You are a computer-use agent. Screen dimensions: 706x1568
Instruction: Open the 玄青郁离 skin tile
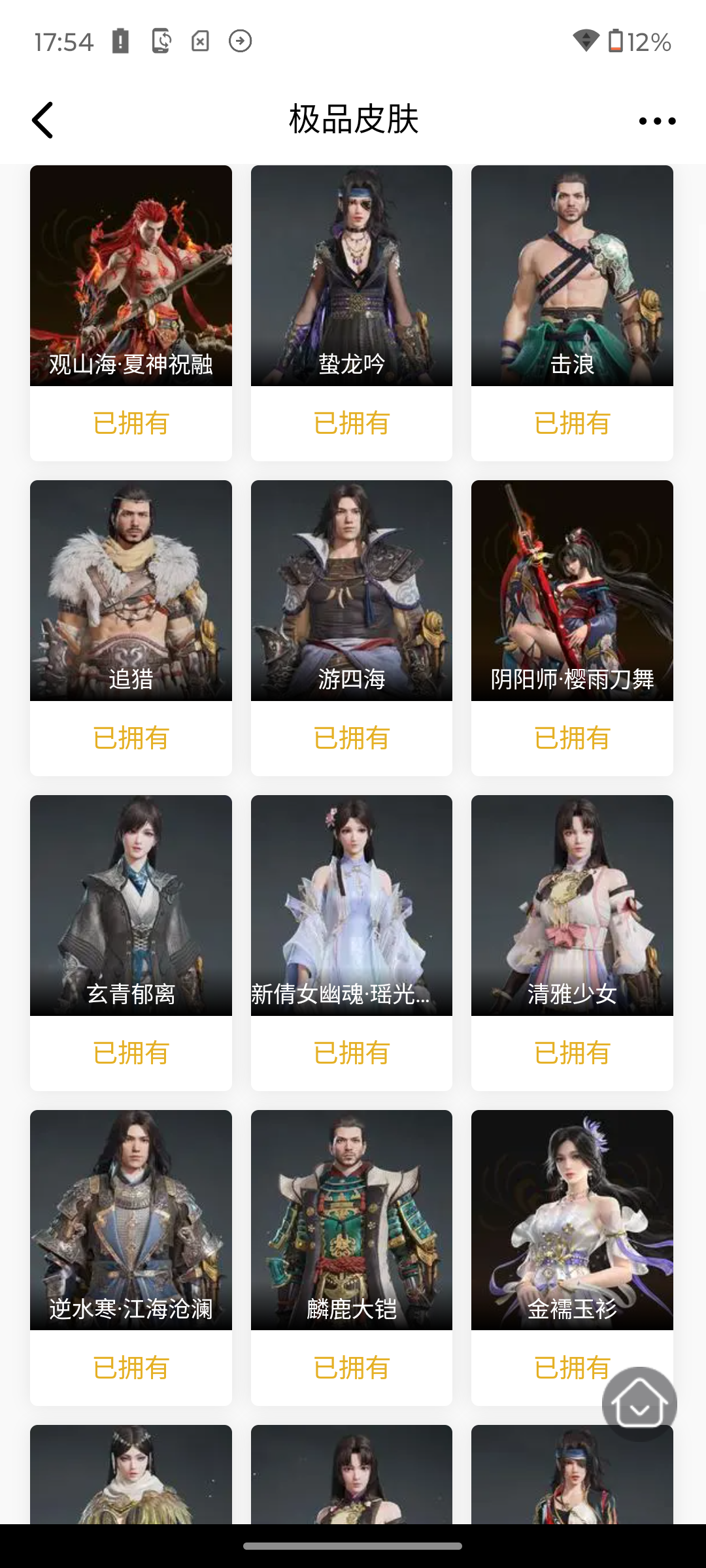coord(131,906)
